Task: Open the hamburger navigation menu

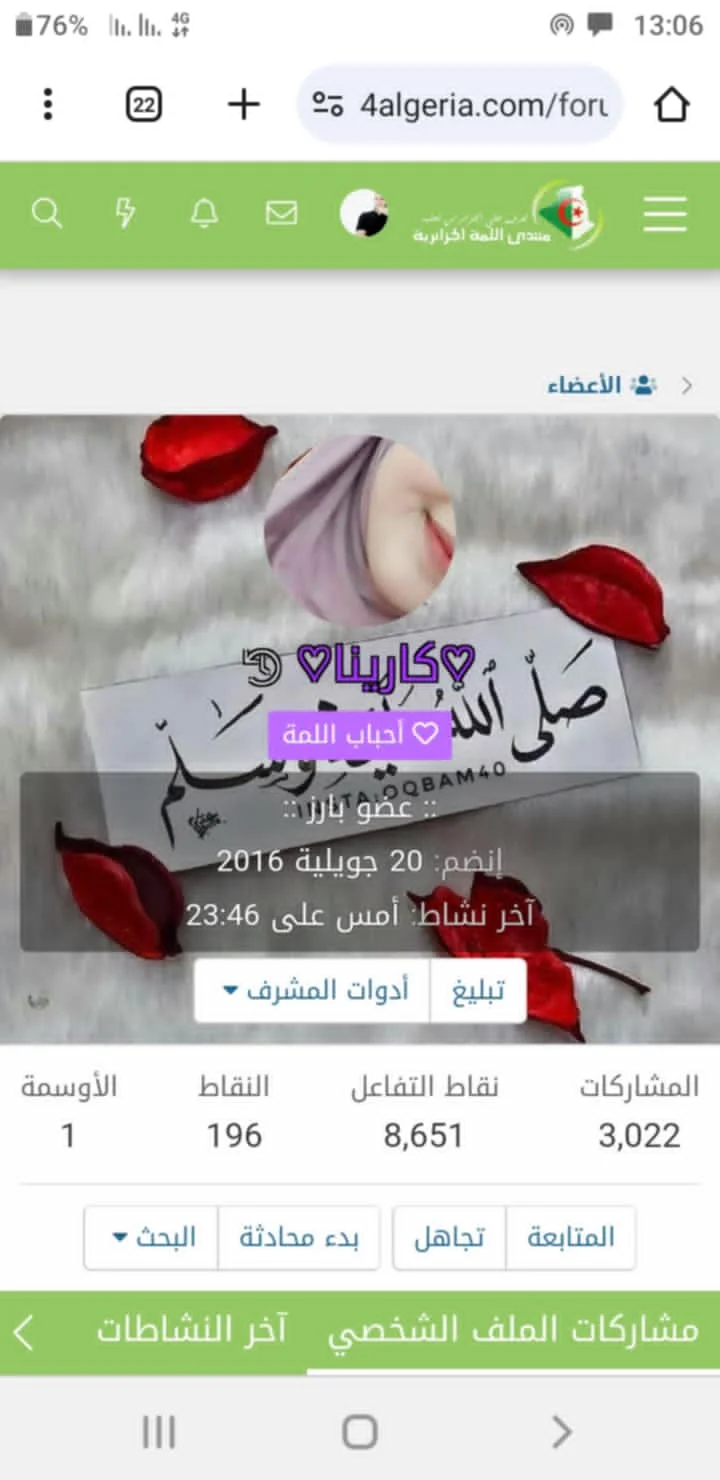Action: coord(665,214)
